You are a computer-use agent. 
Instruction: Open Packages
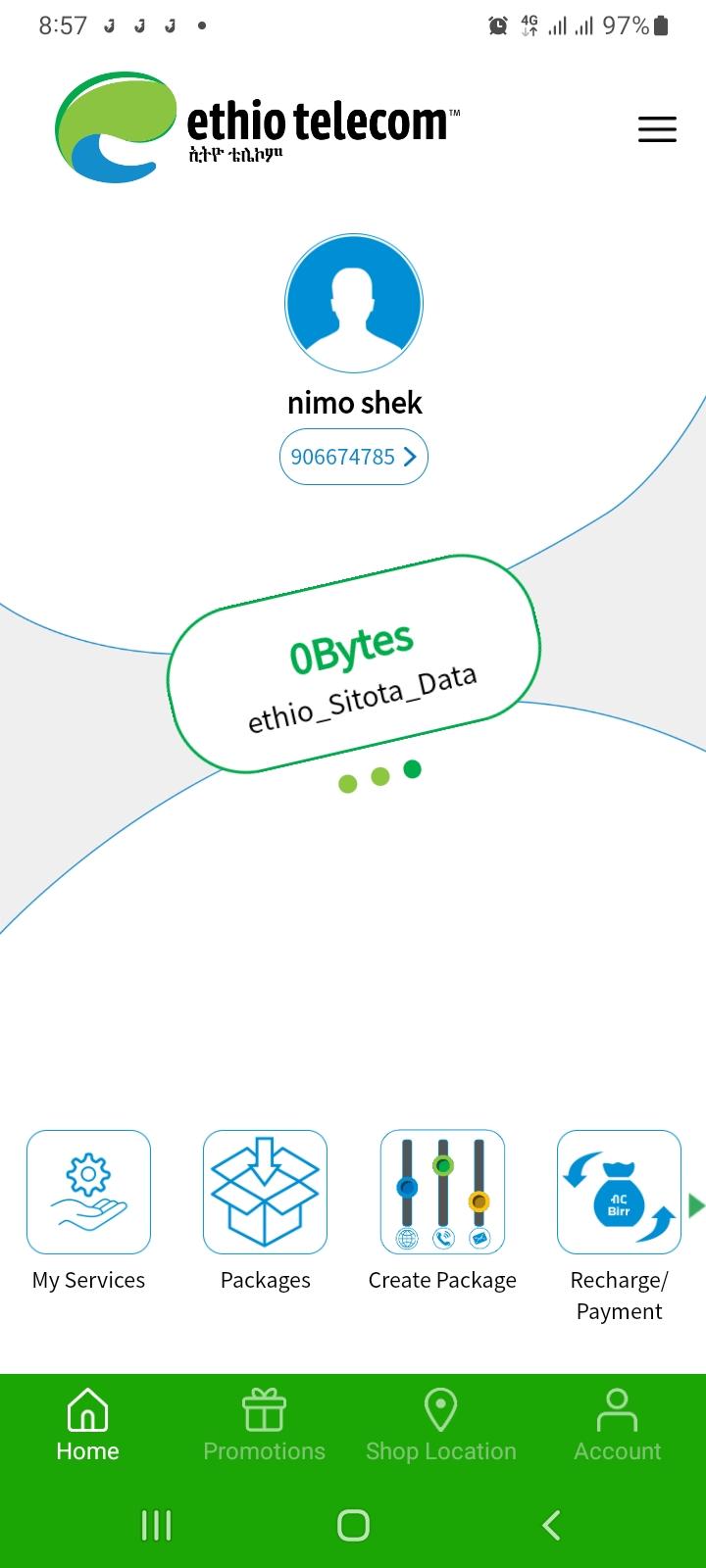pos(265,1193)
